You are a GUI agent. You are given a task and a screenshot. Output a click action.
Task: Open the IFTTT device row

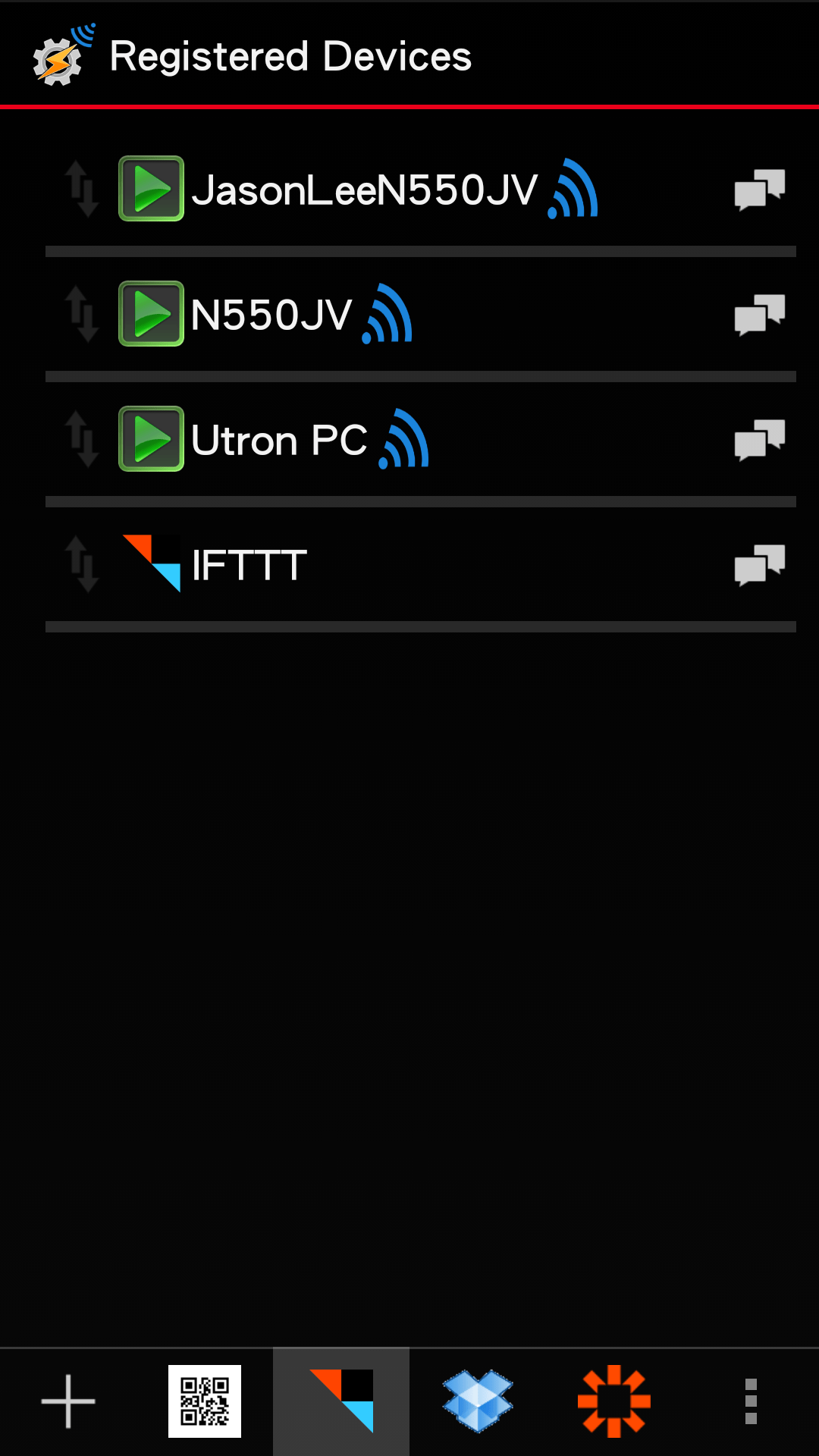pos(249,565)
